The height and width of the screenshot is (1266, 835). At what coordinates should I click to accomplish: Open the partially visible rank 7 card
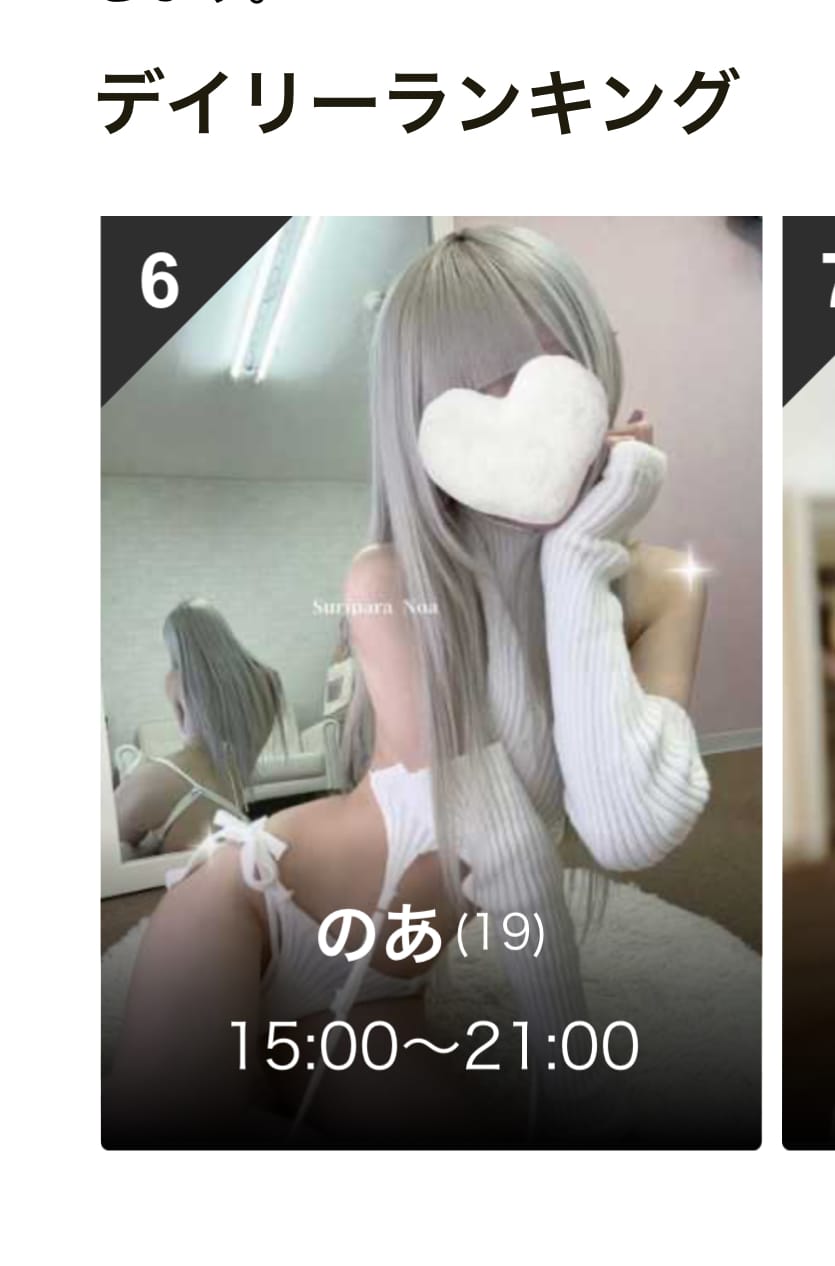pyautogui.click(x=809, y=683)
